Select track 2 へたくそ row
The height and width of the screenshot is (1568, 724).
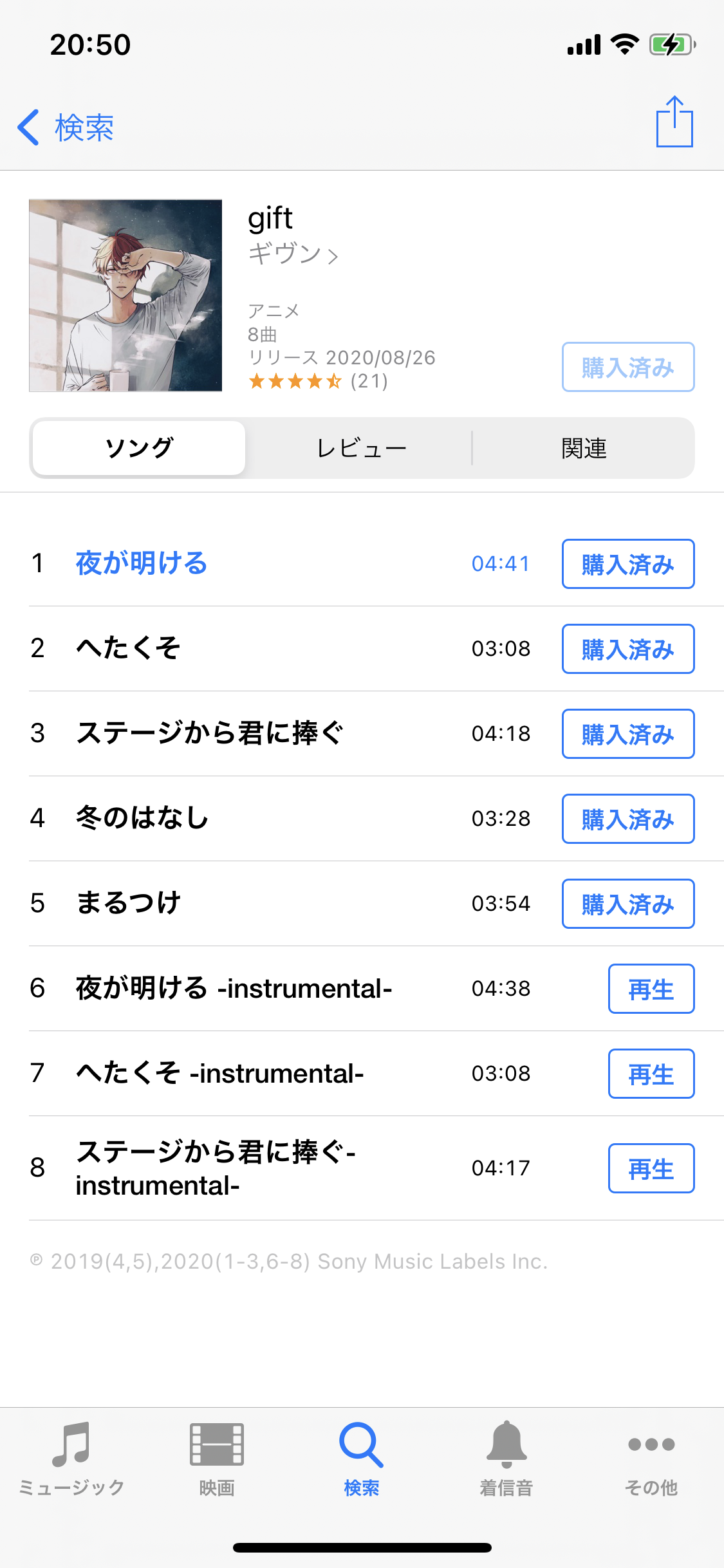pyautogui.click(x=257, y=649)
